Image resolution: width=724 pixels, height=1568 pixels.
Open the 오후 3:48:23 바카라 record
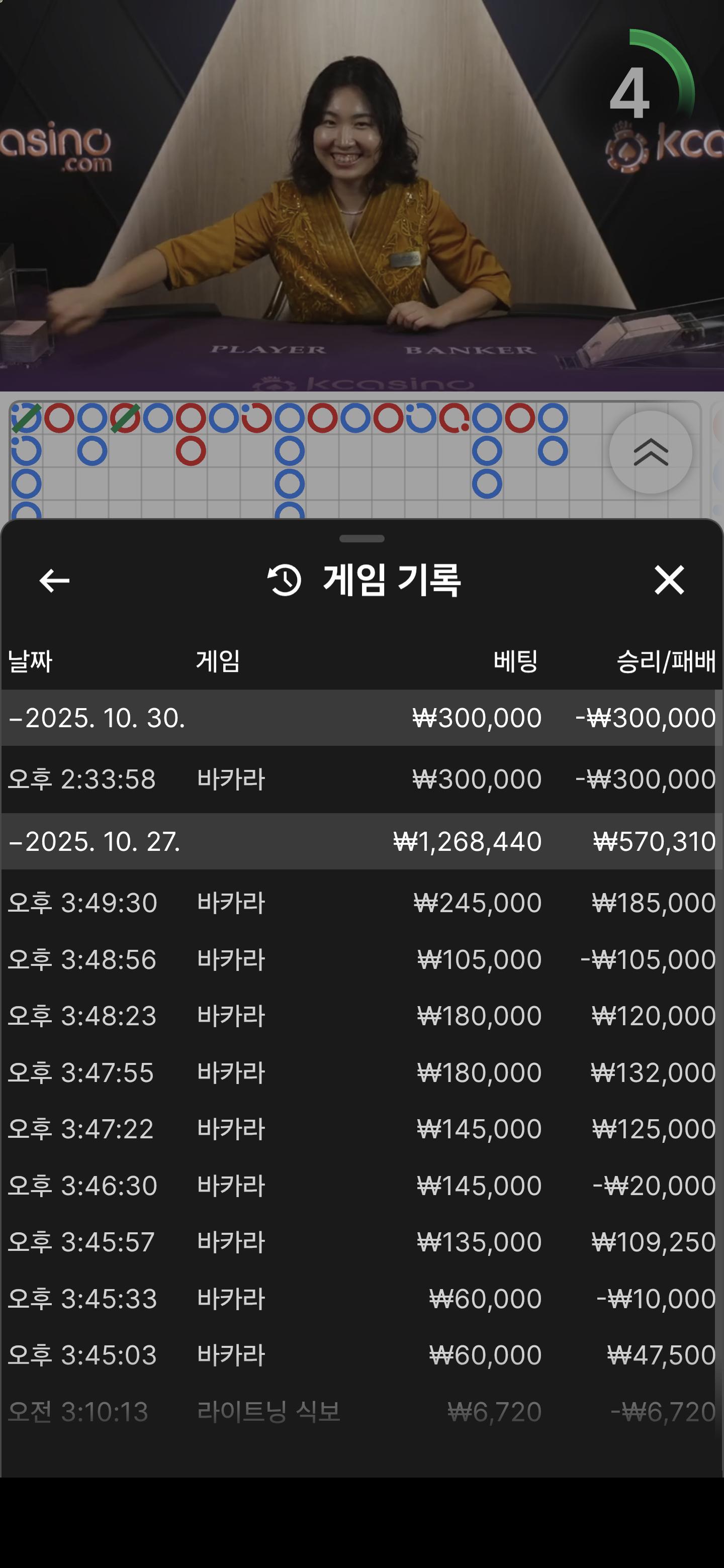pyautogui.click(x=361, y=1016)
